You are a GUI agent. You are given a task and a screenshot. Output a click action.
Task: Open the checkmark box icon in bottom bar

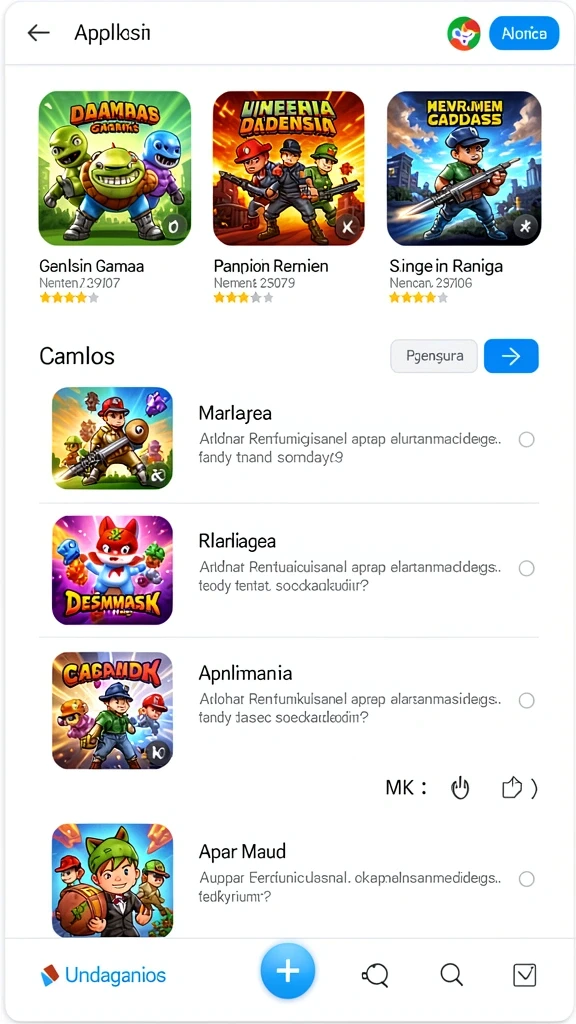tap(525, 975)
